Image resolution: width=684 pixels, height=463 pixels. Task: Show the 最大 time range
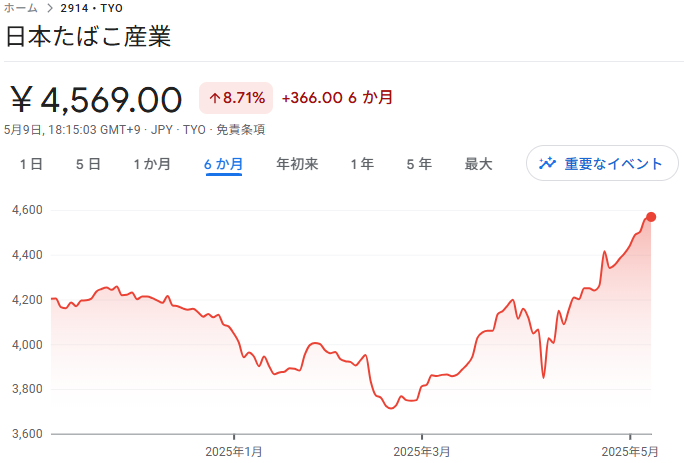[478, 164]
